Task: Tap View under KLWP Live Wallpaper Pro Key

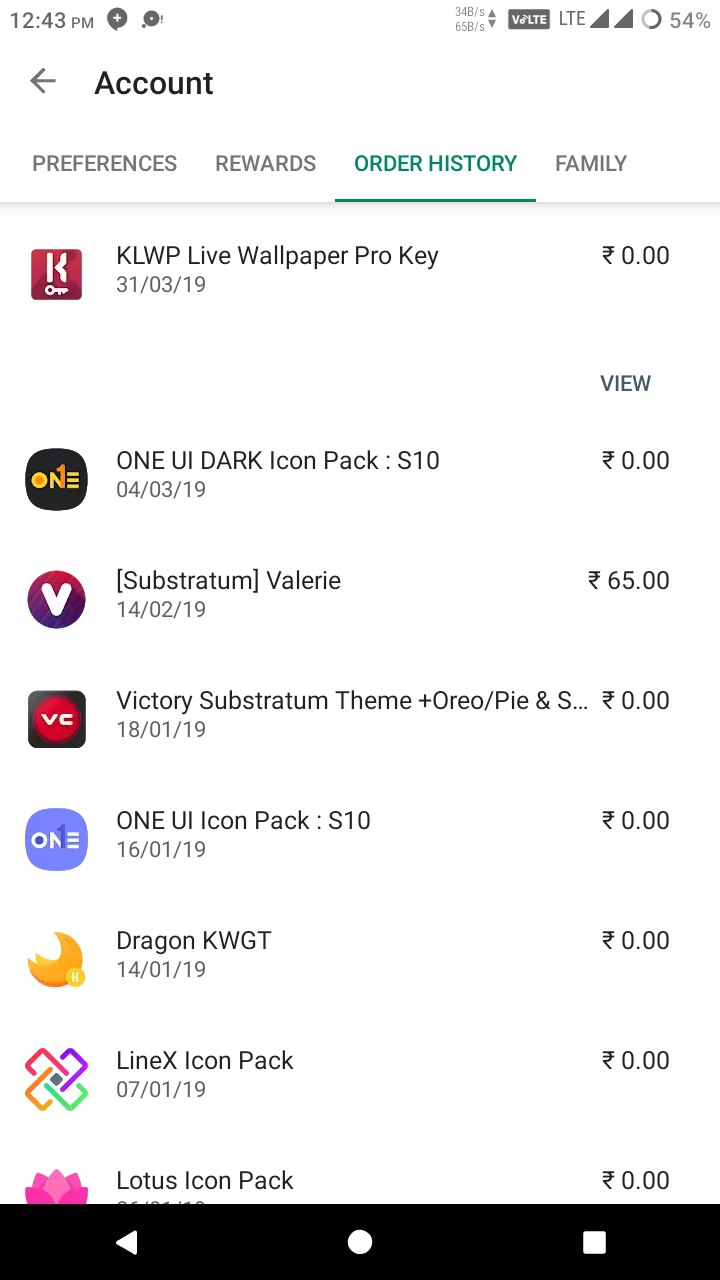Action: [x=625, y=384]
